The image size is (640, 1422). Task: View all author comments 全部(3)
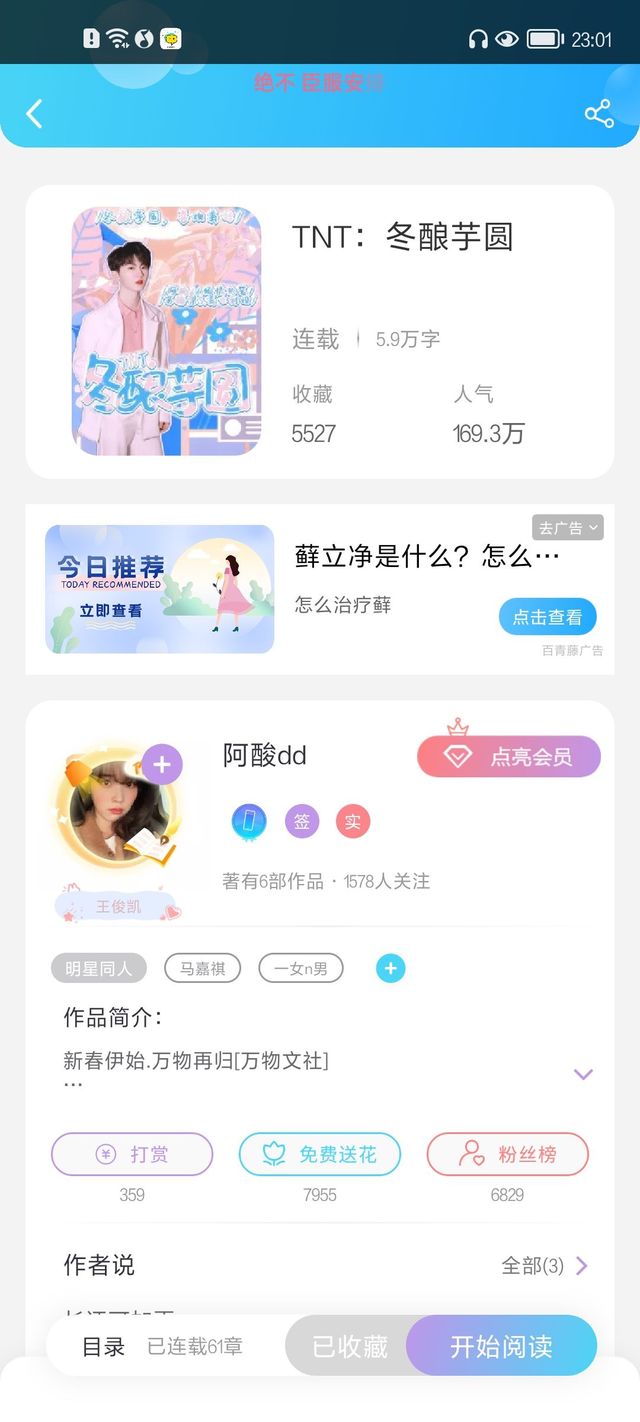pos(545,1266)
